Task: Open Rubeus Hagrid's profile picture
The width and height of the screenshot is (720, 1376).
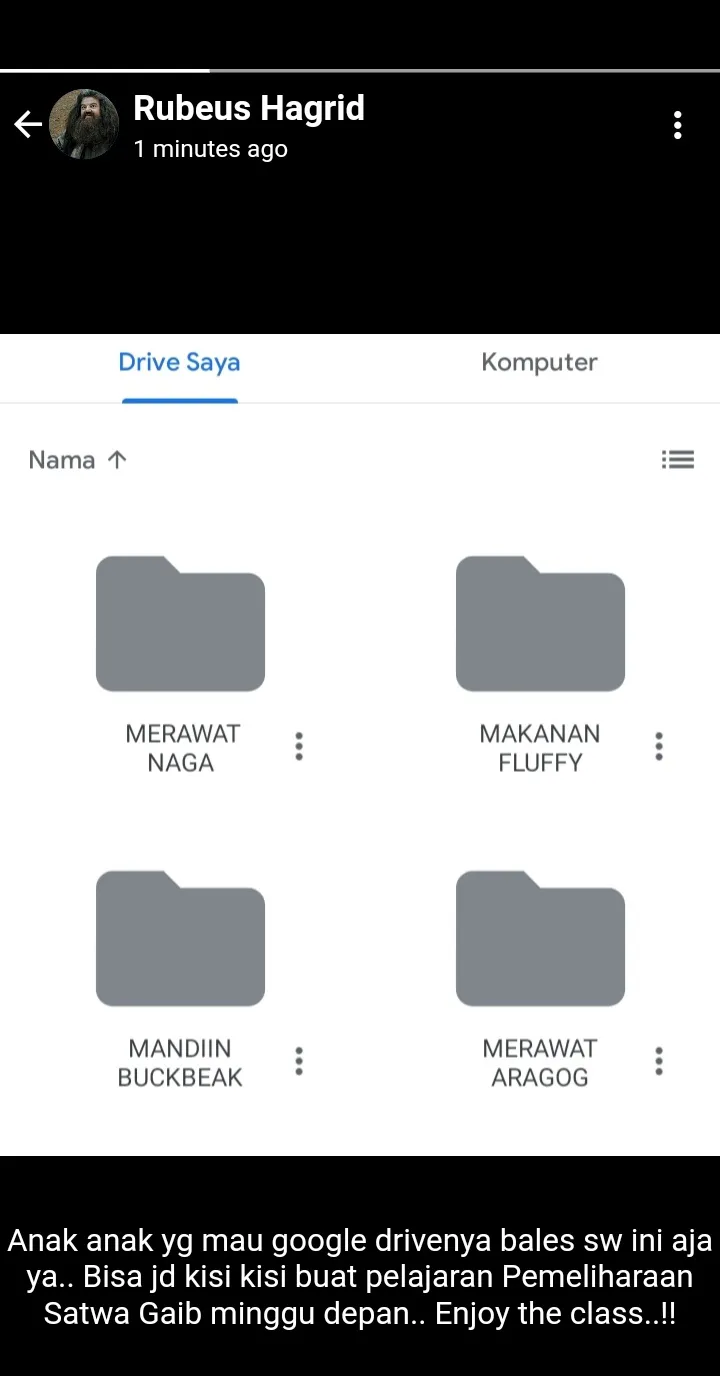Action: 84,125
